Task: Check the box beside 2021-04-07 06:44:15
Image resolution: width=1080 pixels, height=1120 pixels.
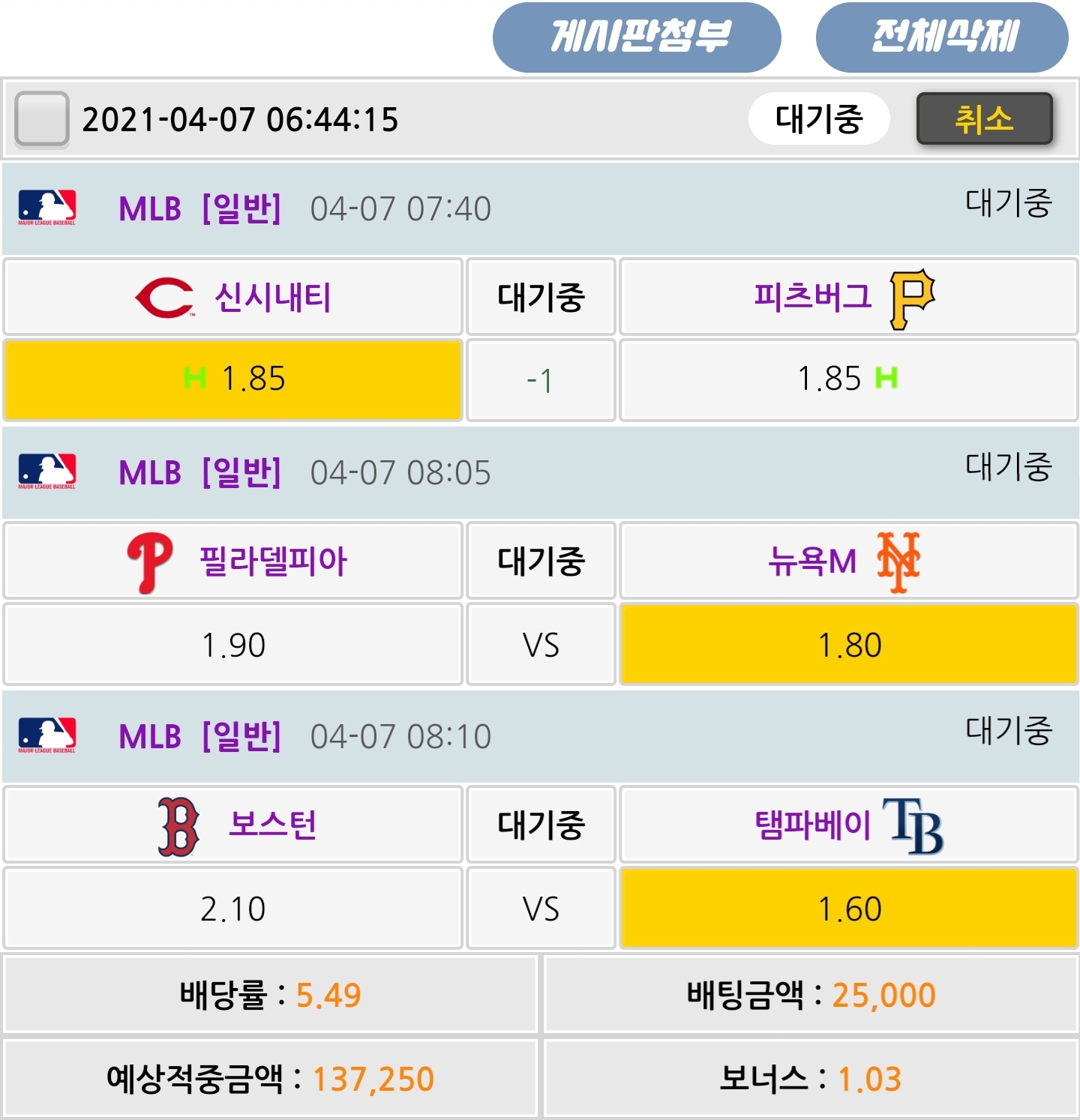Action: (42, 118)
